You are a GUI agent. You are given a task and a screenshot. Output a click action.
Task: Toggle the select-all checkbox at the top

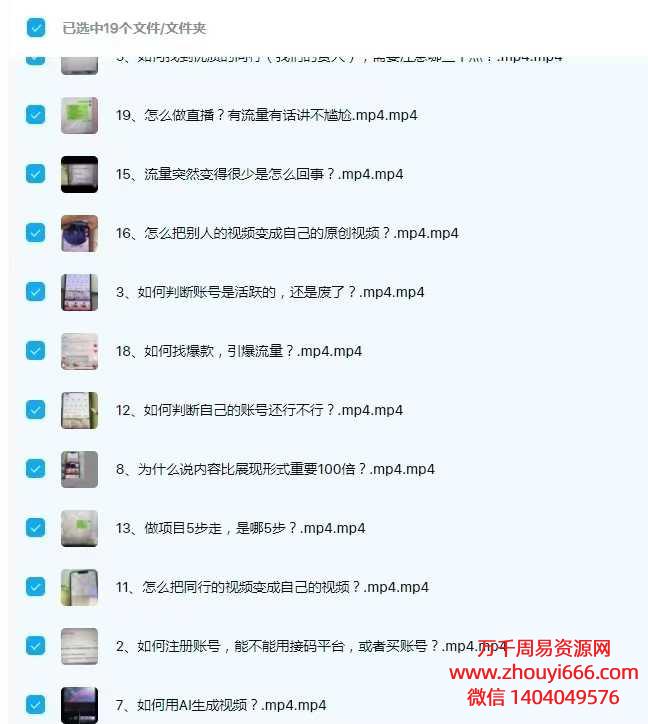pos(36,28)
